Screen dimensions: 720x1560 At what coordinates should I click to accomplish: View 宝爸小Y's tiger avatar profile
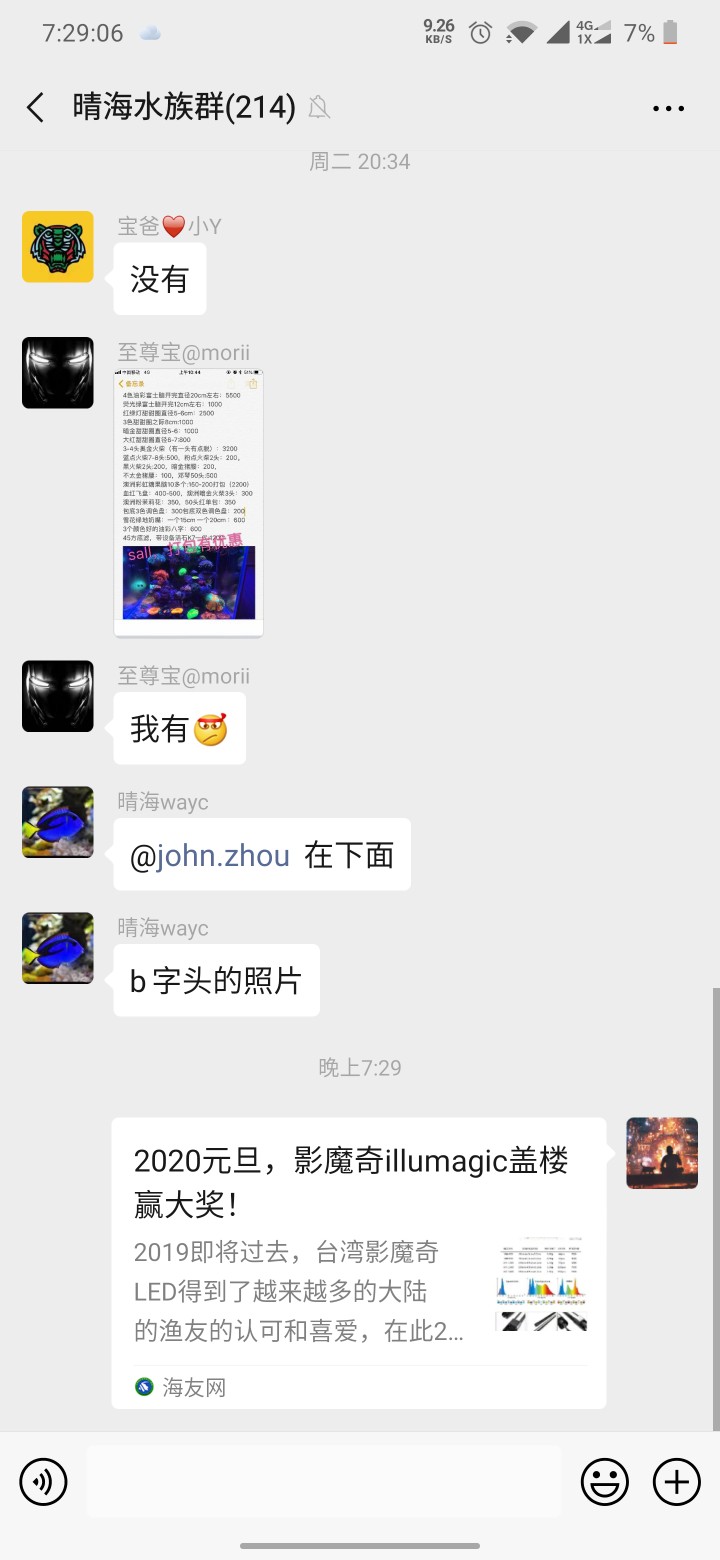coord(58,247)
